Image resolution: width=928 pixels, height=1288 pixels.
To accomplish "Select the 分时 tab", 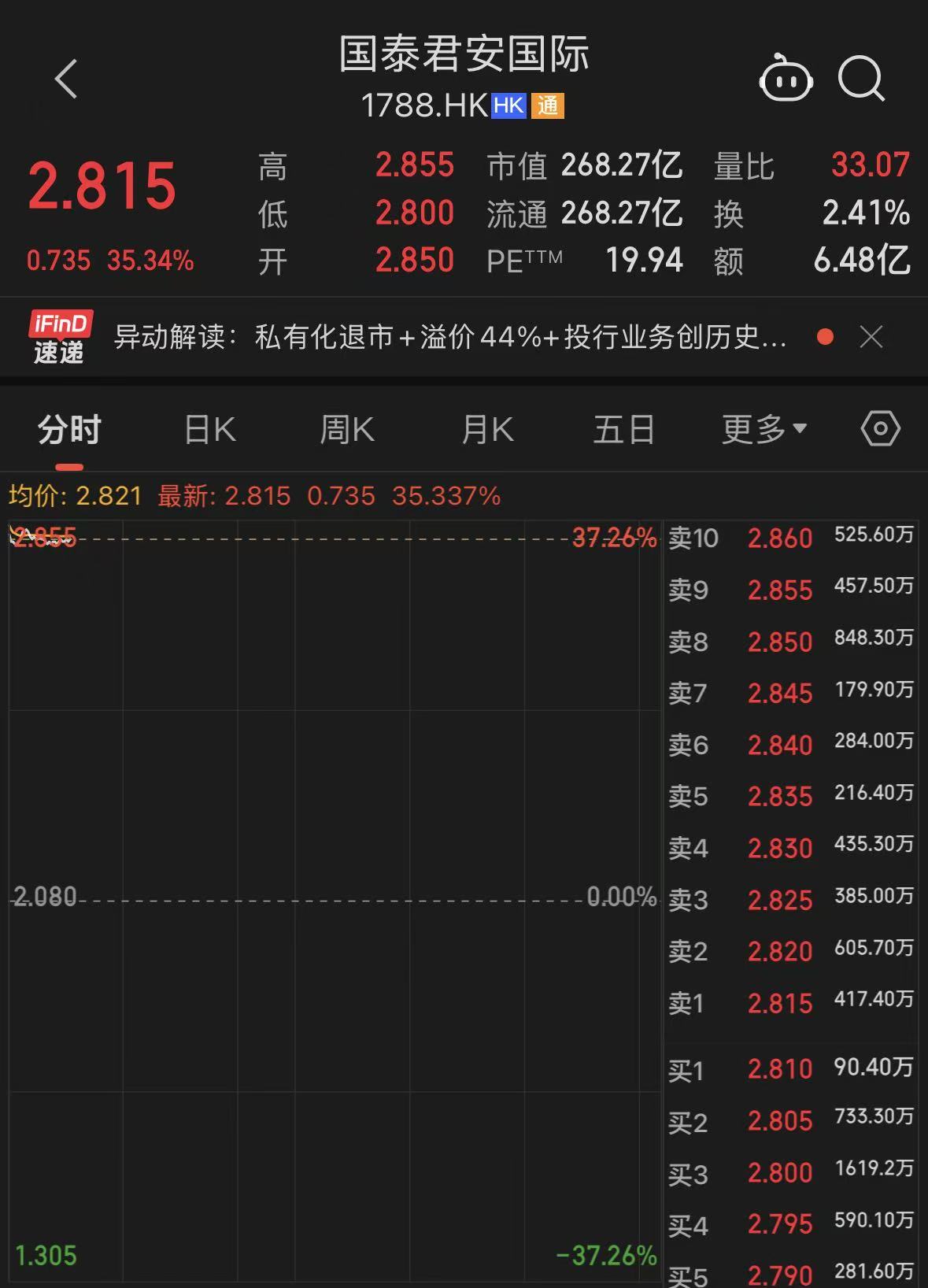I will 69,430.
